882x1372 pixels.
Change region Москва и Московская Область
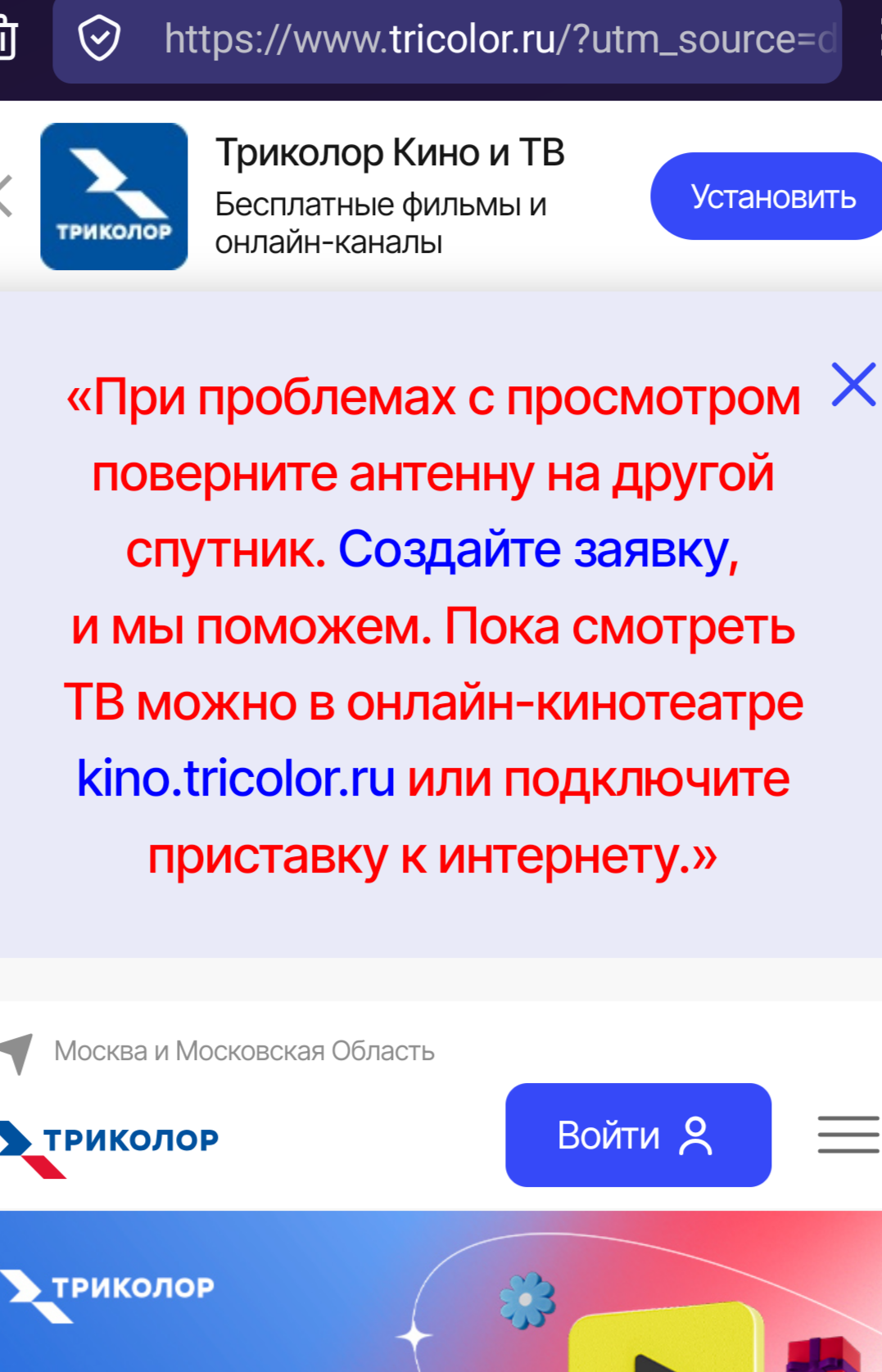[243, 1051]
